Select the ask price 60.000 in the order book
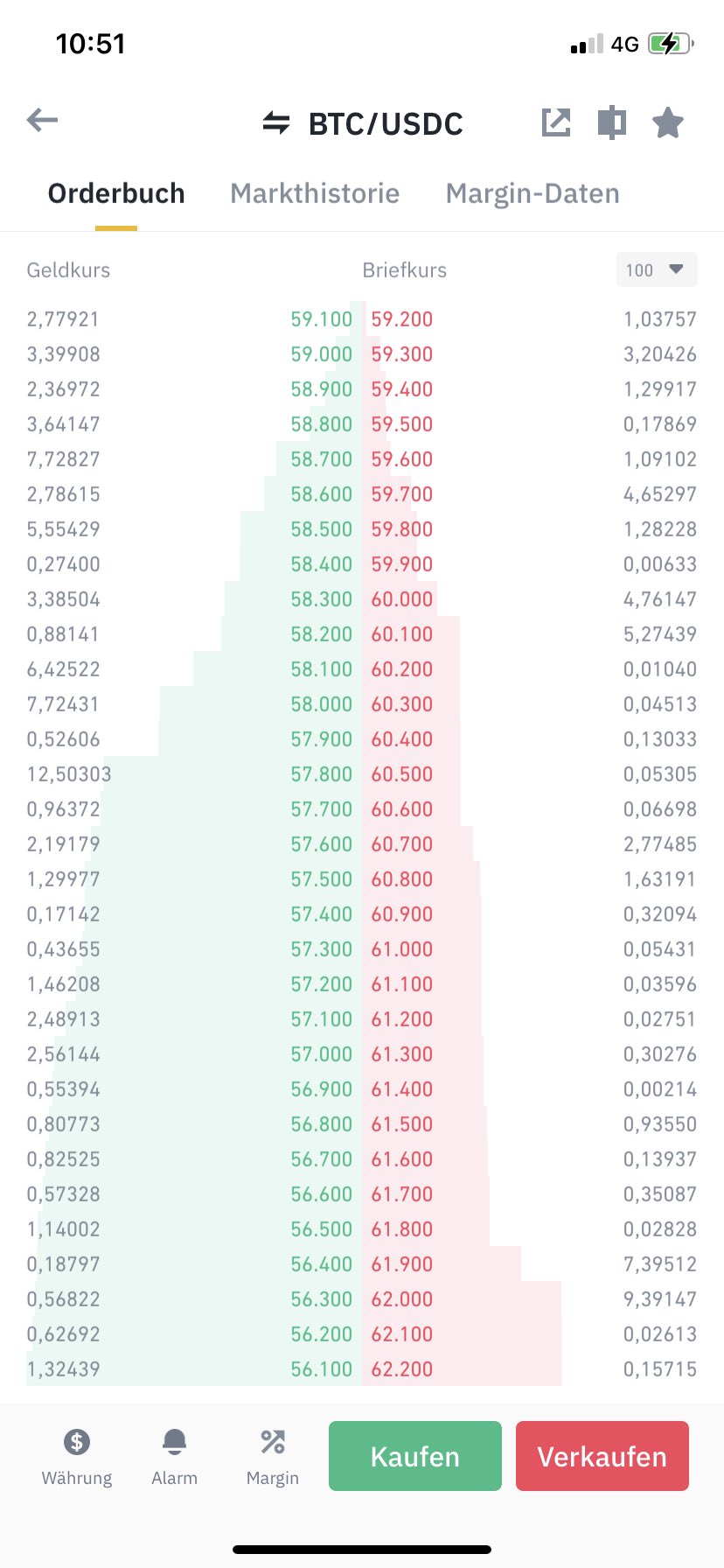Viewport: 724px width, 1568px height. click(x=402, y=598)
